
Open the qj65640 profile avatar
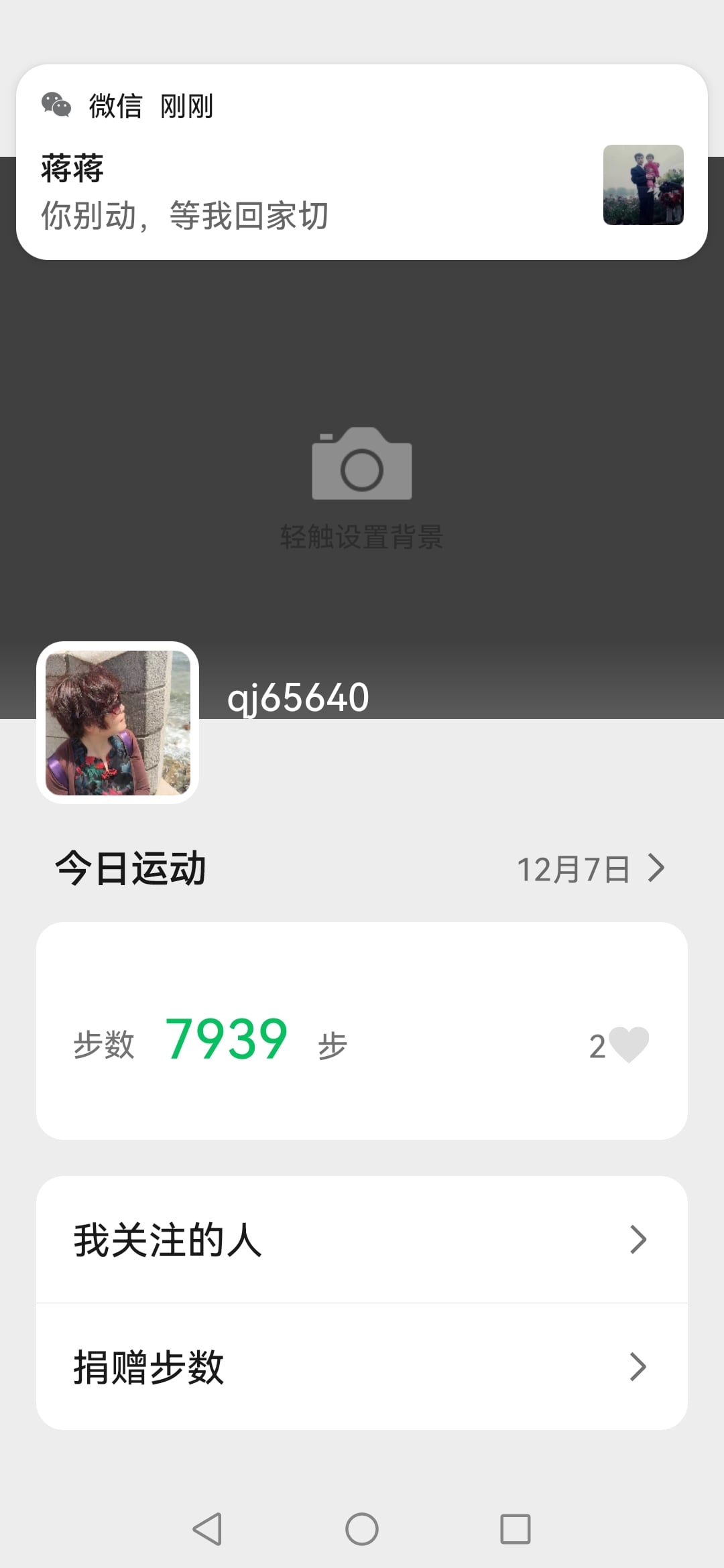[118, 722]
